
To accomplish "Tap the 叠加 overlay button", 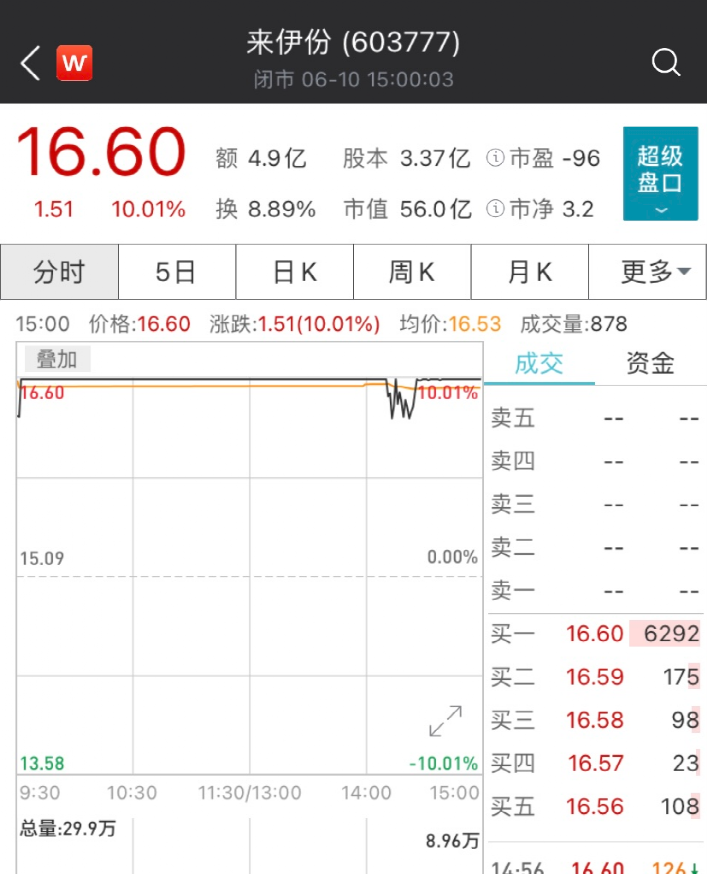I will tap(56, 359).
